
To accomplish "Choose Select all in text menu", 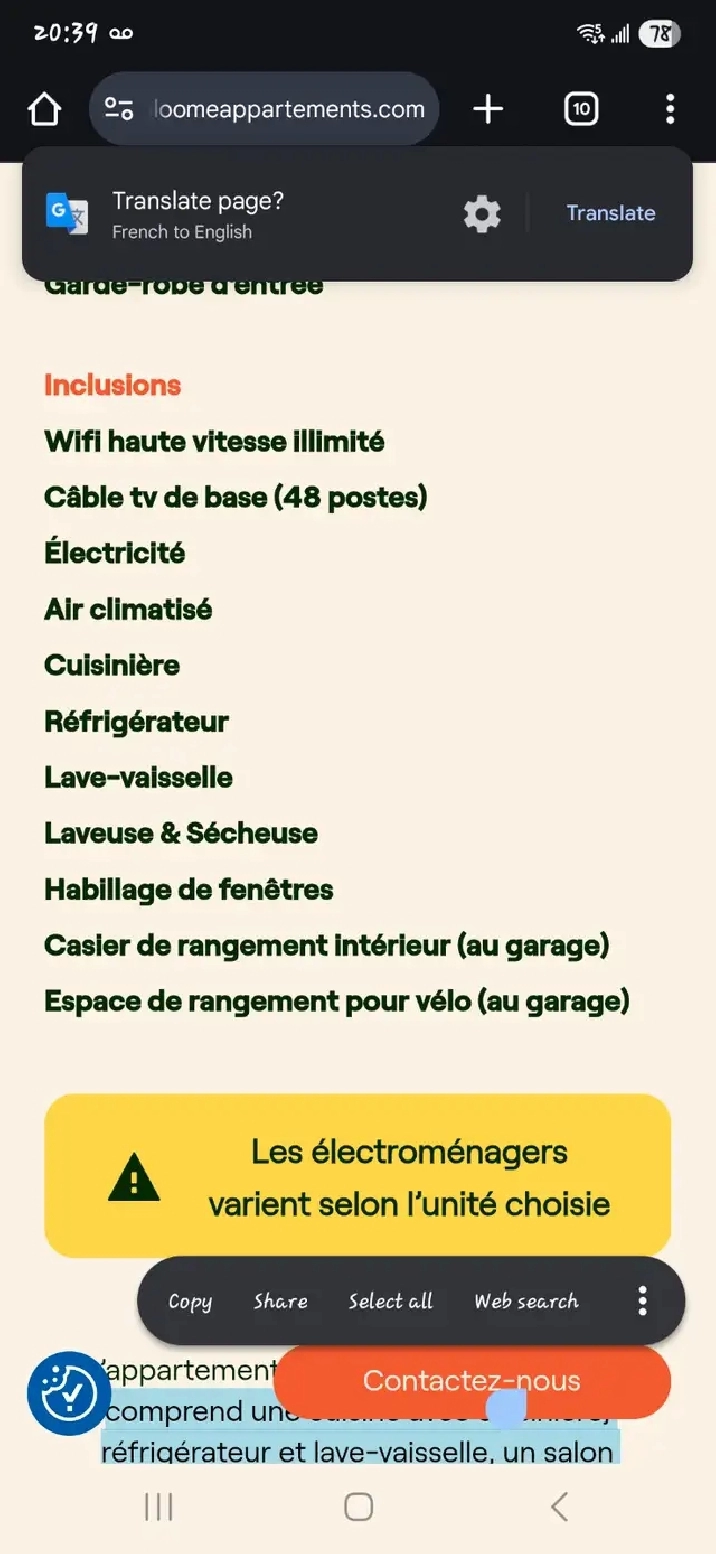I will [390, 1301].
